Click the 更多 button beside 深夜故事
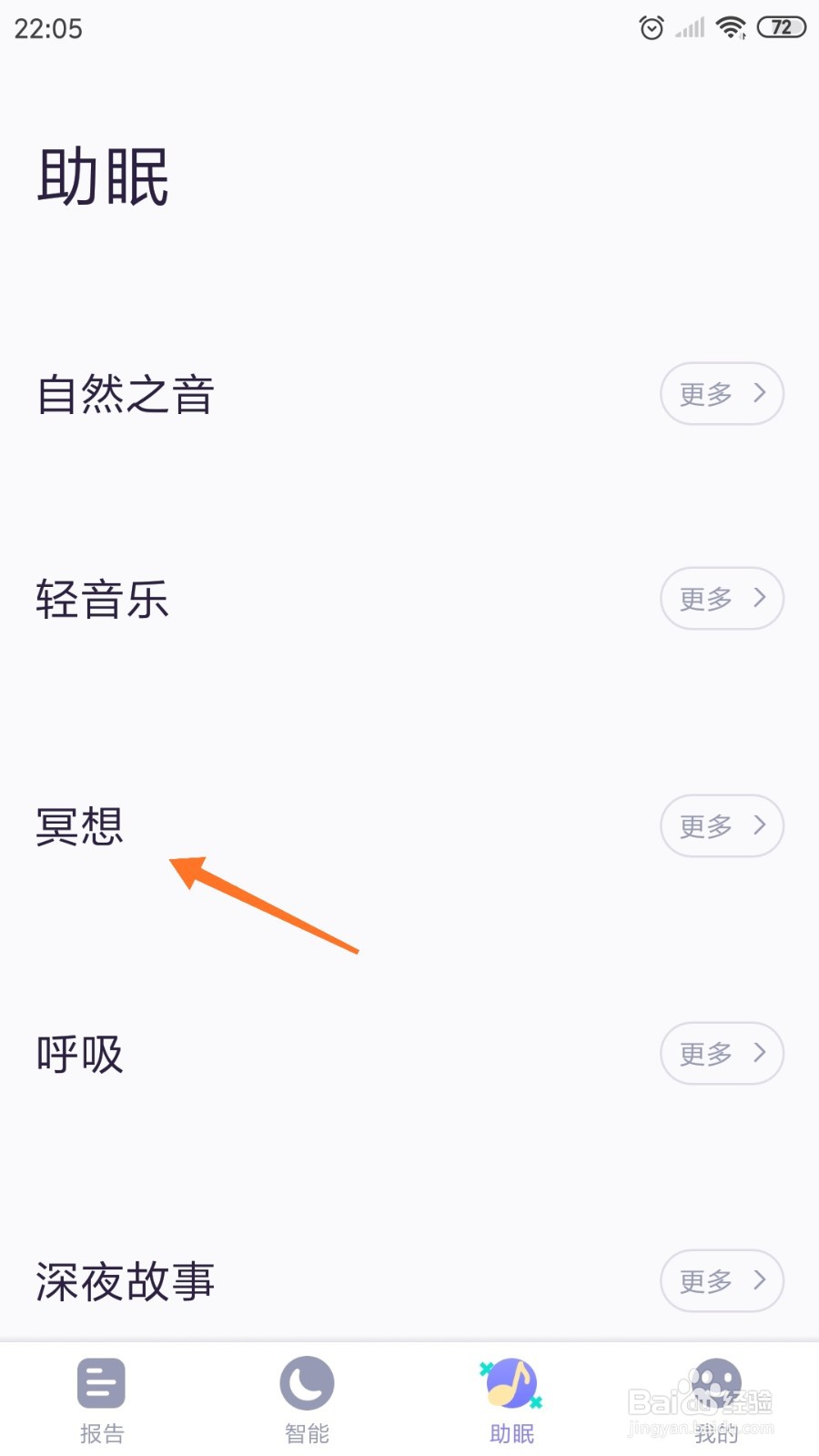This screenshot has height=1456, width=819. pyautogui.click(x=722, y=1281)
